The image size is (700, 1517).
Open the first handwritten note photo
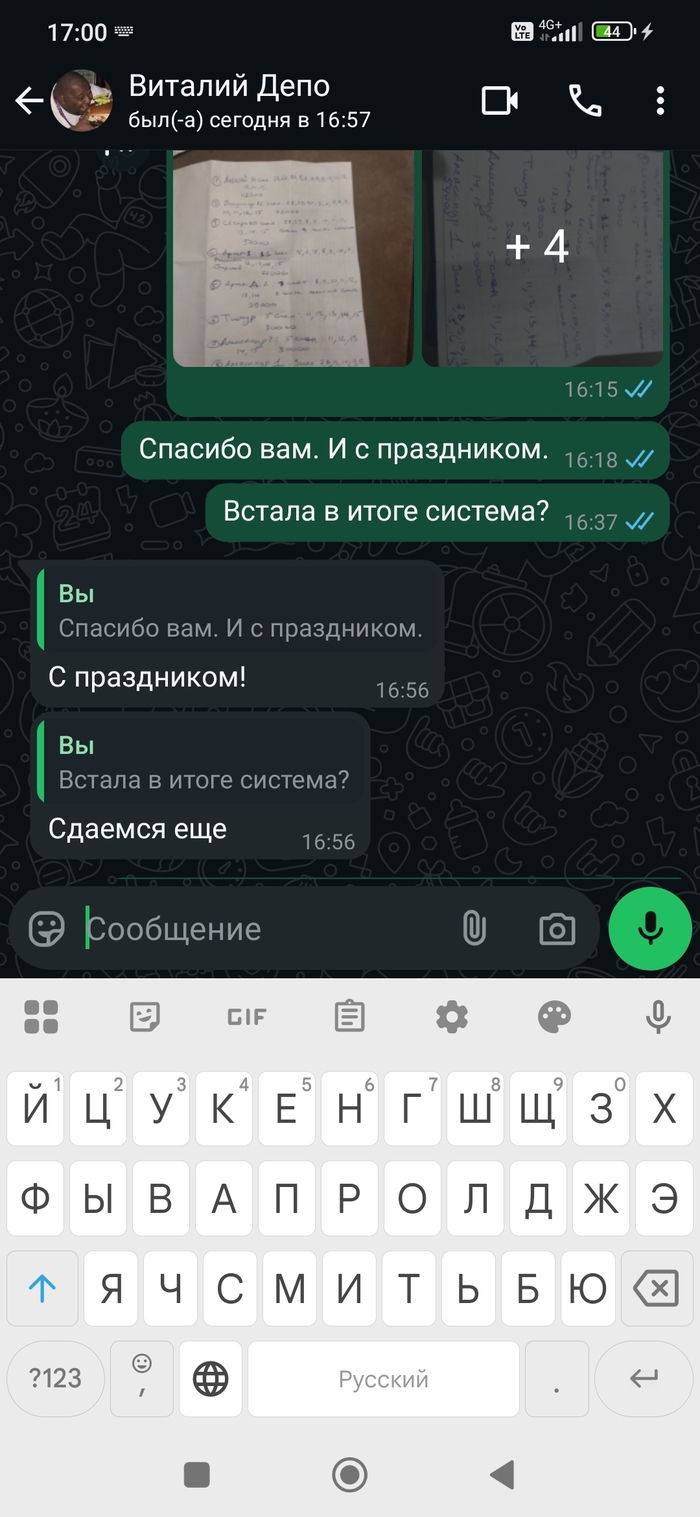[x=293, y=258]
